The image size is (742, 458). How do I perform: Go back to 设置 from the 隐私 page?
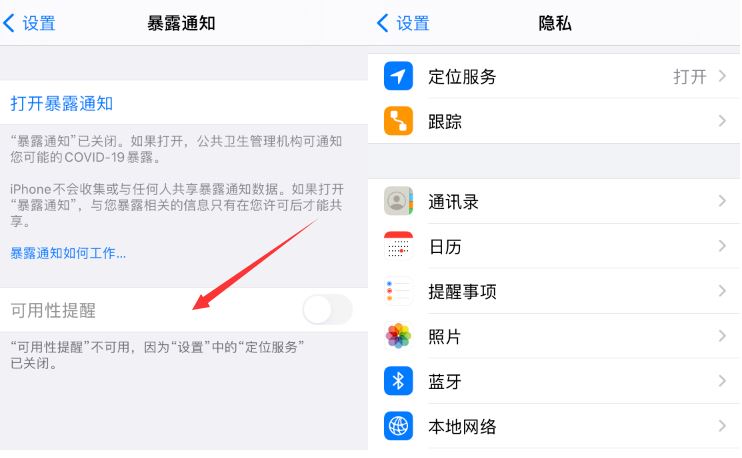point(405,23)
